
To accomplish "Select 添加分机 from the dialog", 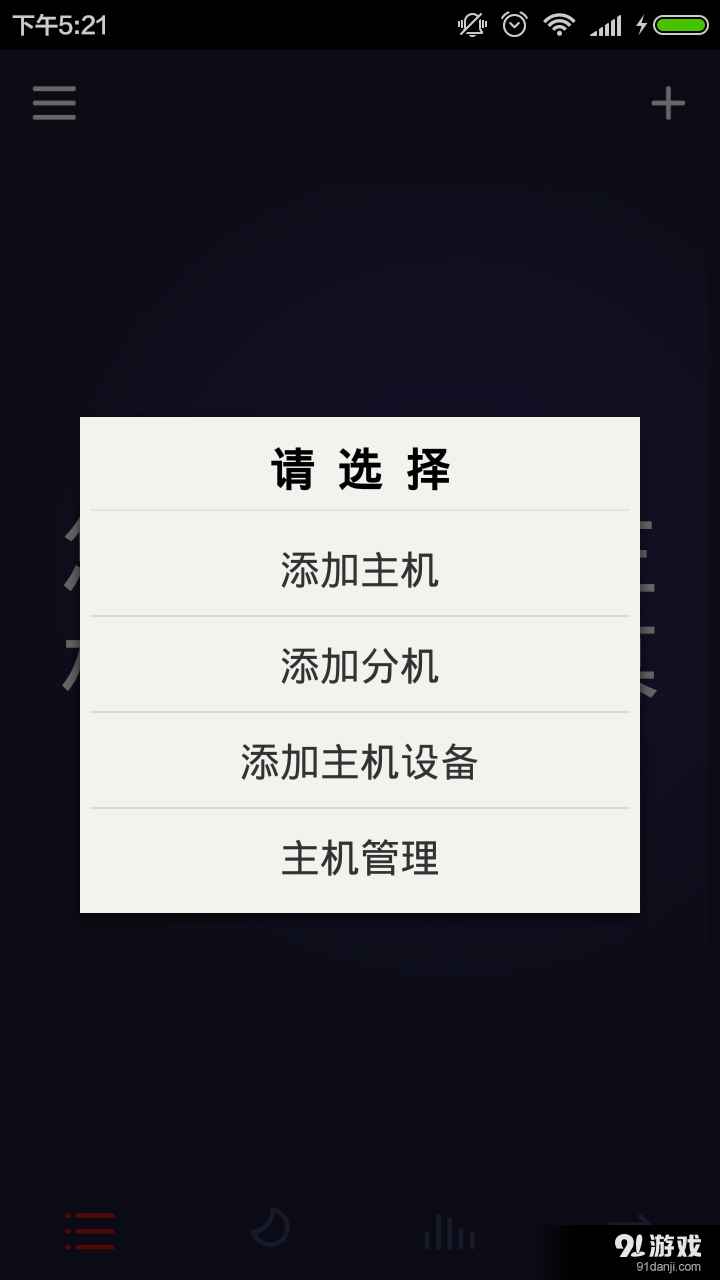I will 360,665.
